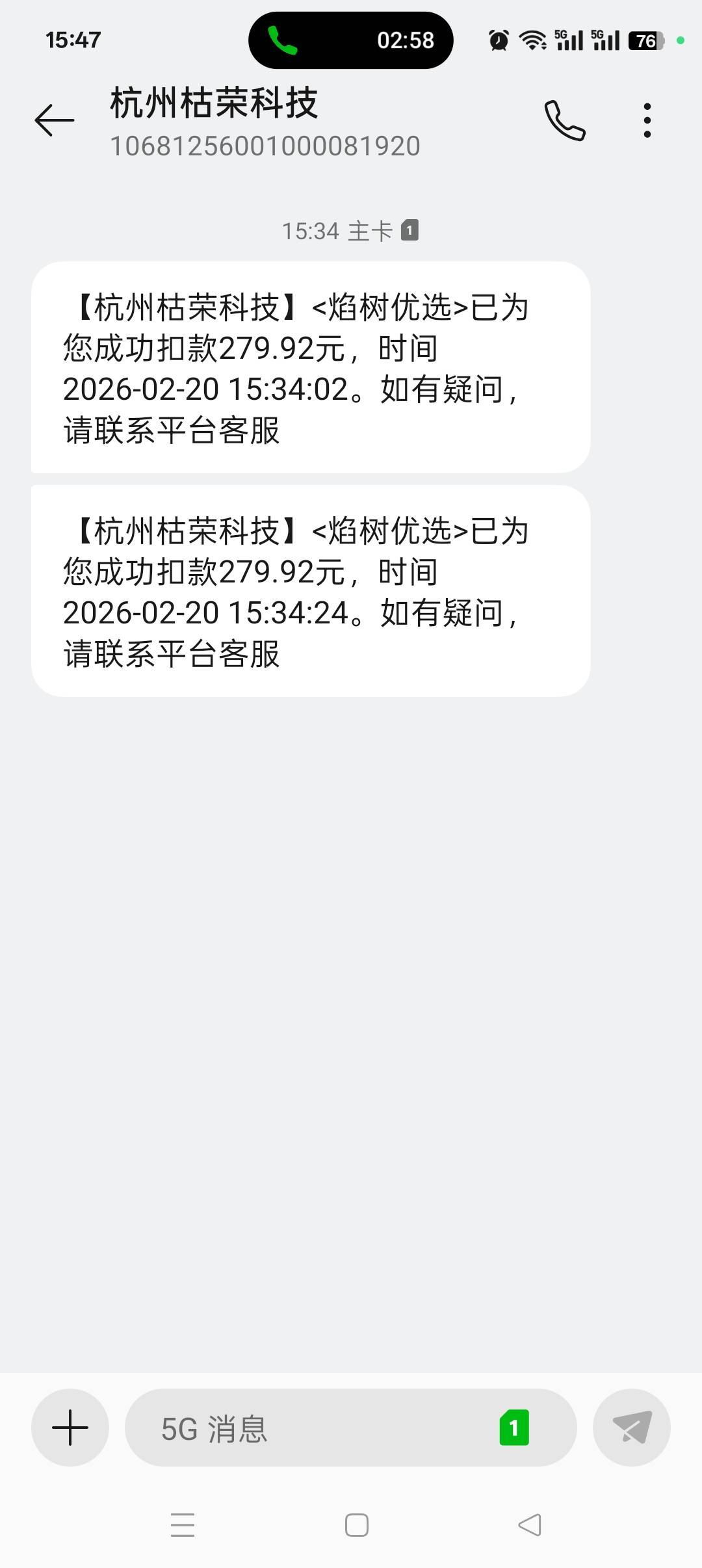Go to the system home screen
Viewport: 702px width, 1568px height.
tap(356, 1524)
